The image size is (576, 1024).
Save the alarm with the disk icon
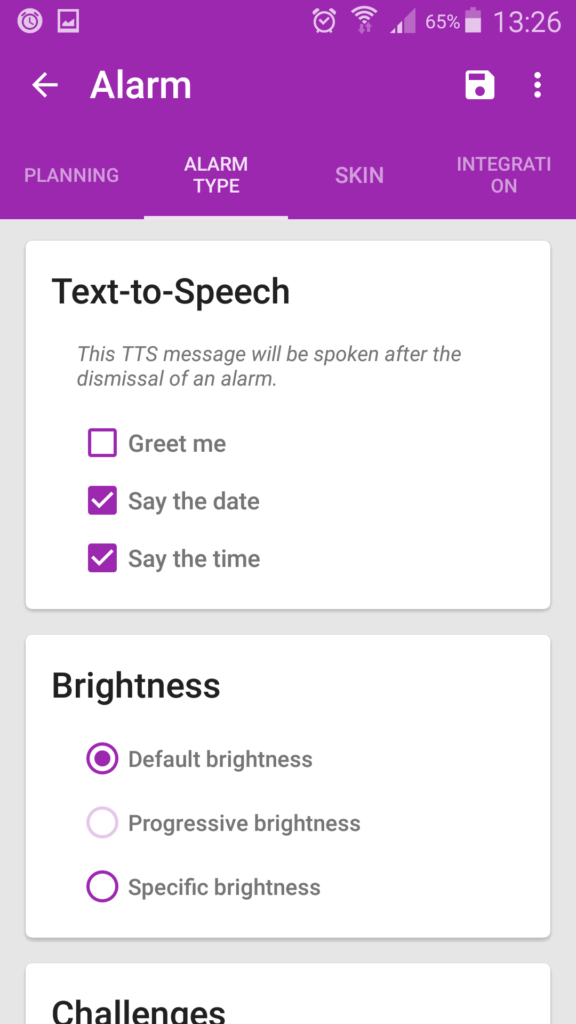(x=480, y=85)
